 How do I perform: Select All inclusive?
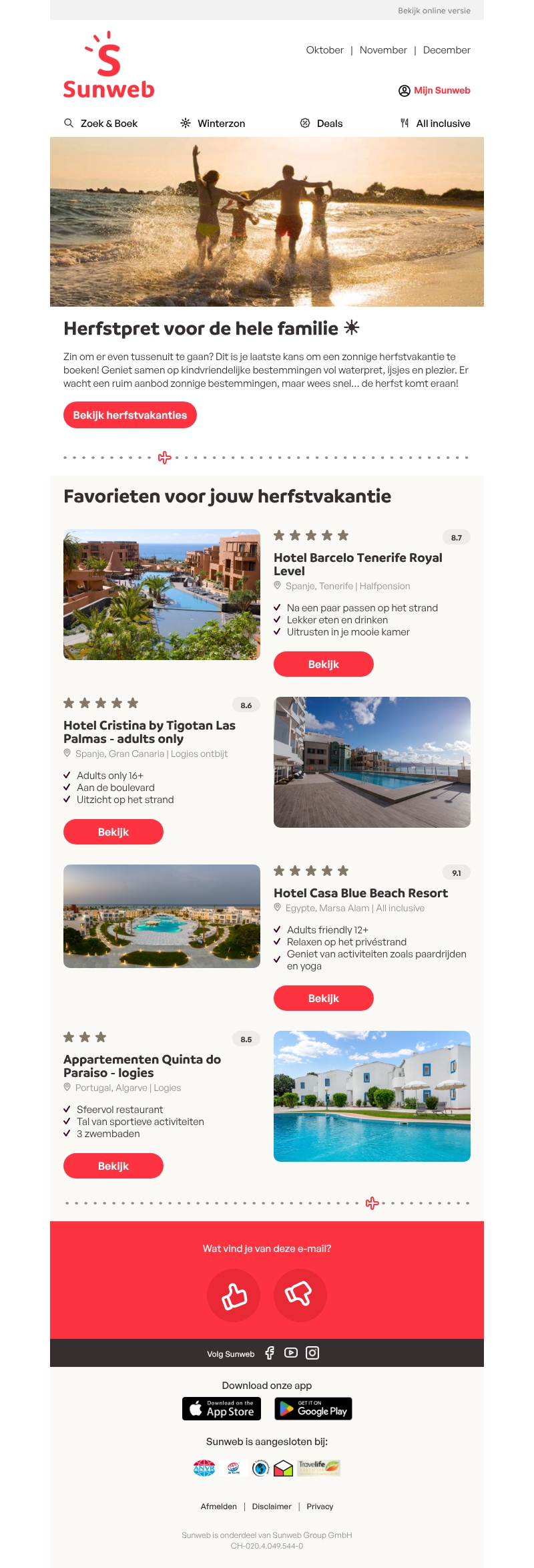pyautogui.click(x=435, y=124)
